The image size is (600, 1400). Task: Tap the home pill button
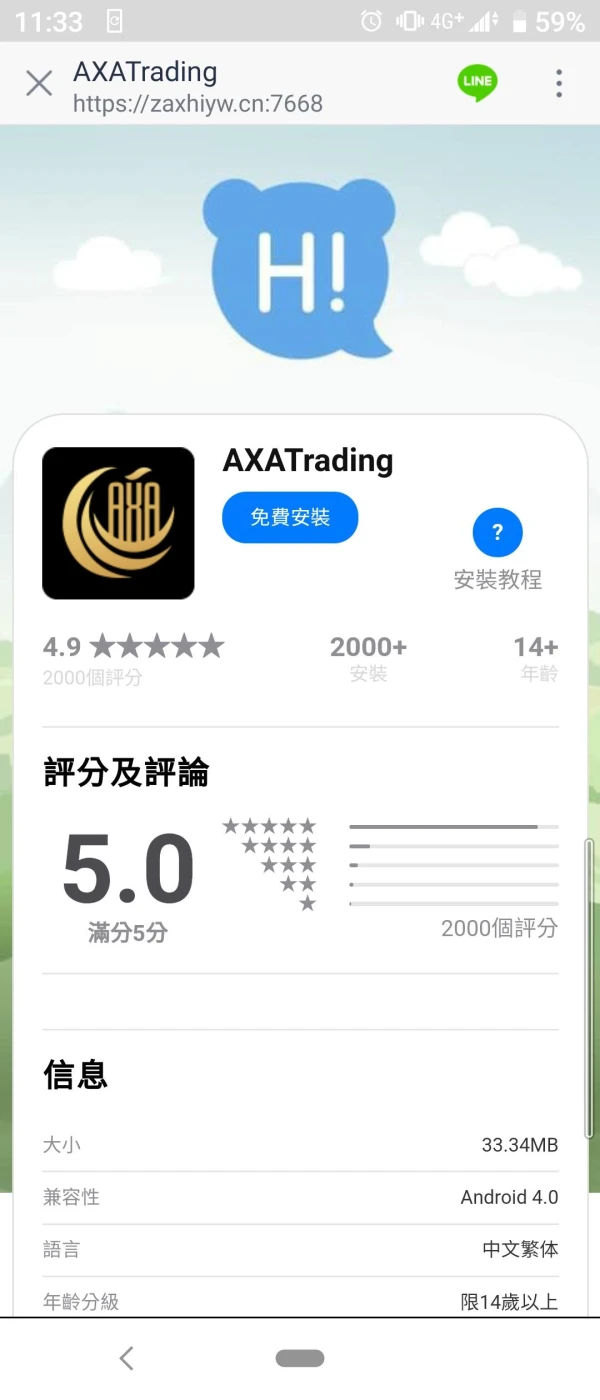tap(300, 1358)
